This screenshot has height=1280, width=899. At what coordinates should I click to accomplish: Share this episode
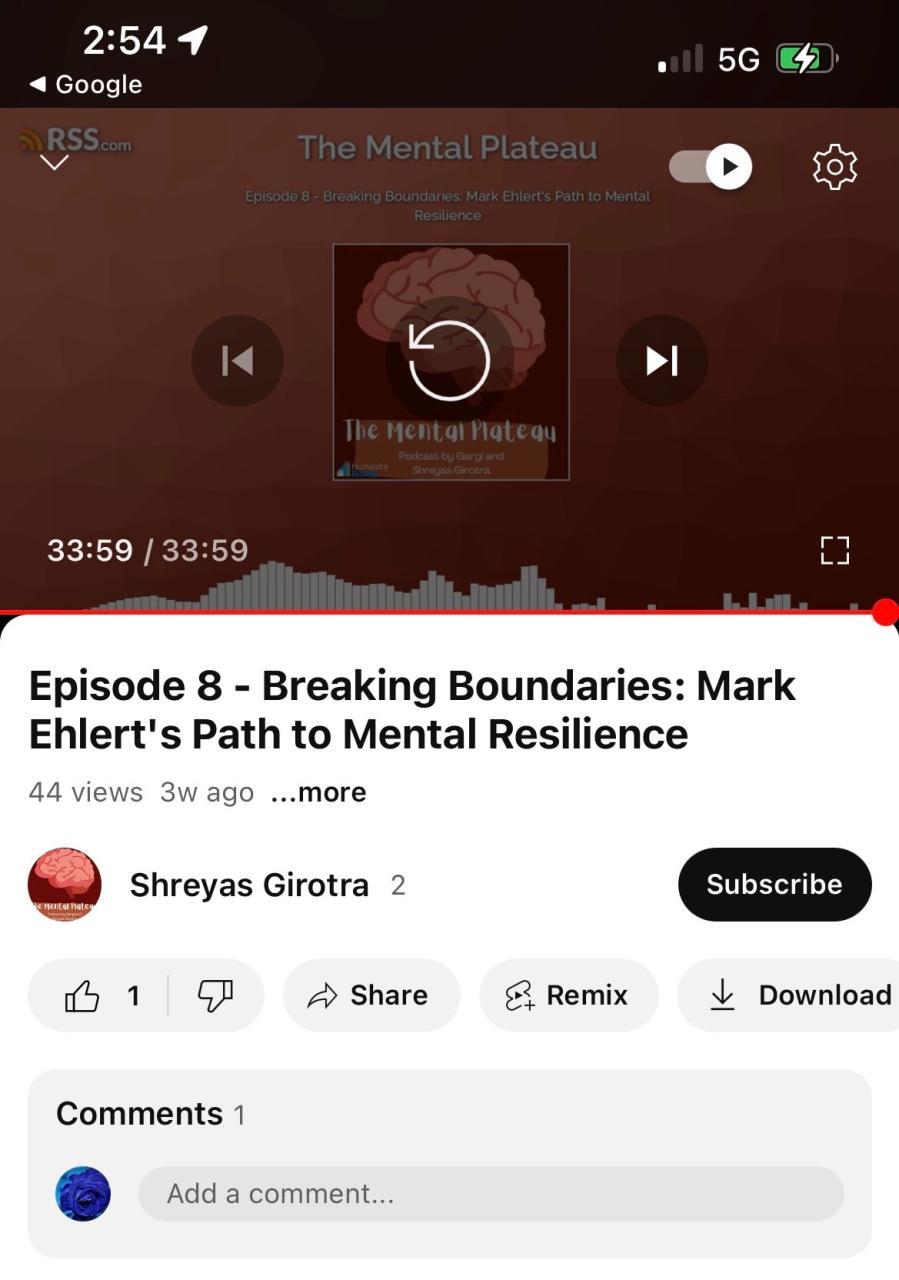371,995
